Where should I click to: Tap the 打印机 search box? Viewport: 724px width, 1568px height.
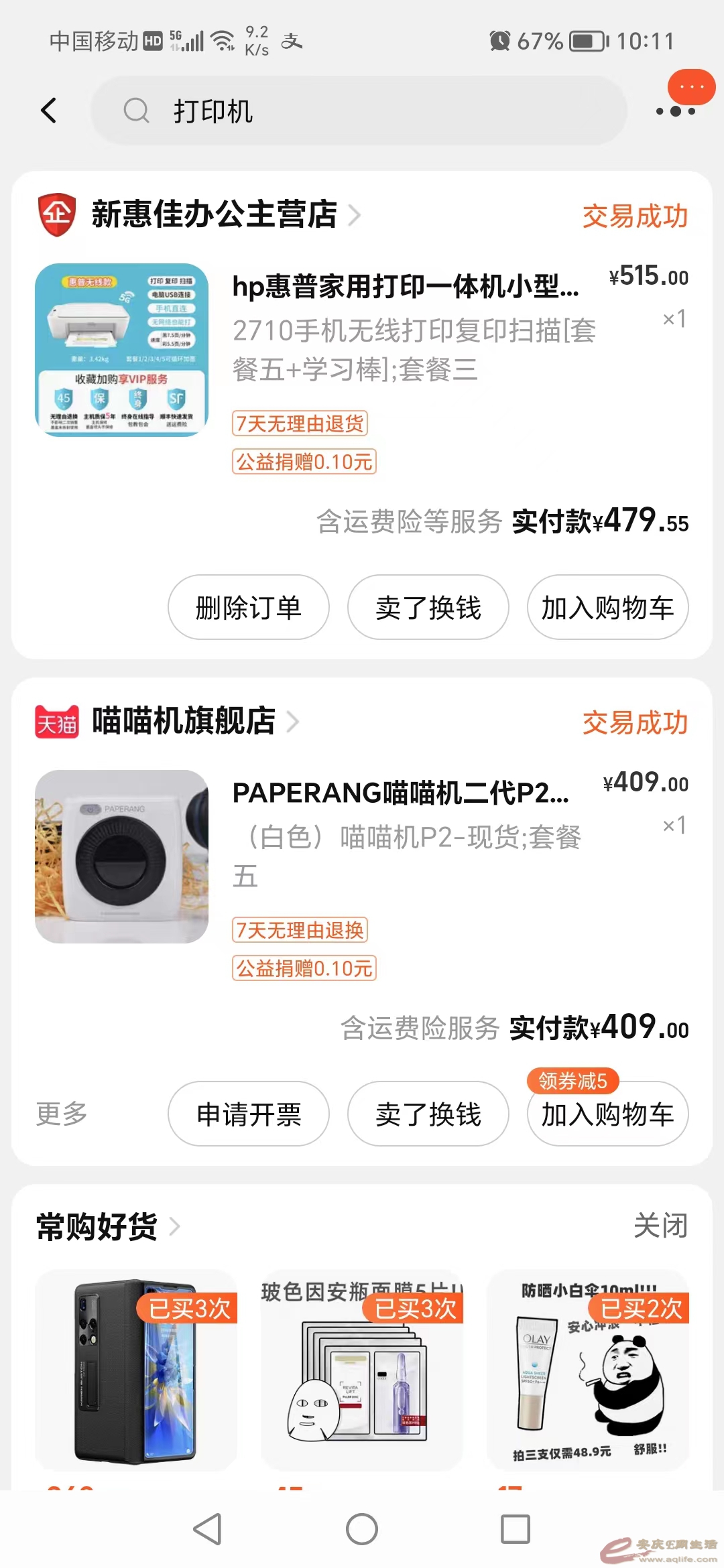coord(359,111)
